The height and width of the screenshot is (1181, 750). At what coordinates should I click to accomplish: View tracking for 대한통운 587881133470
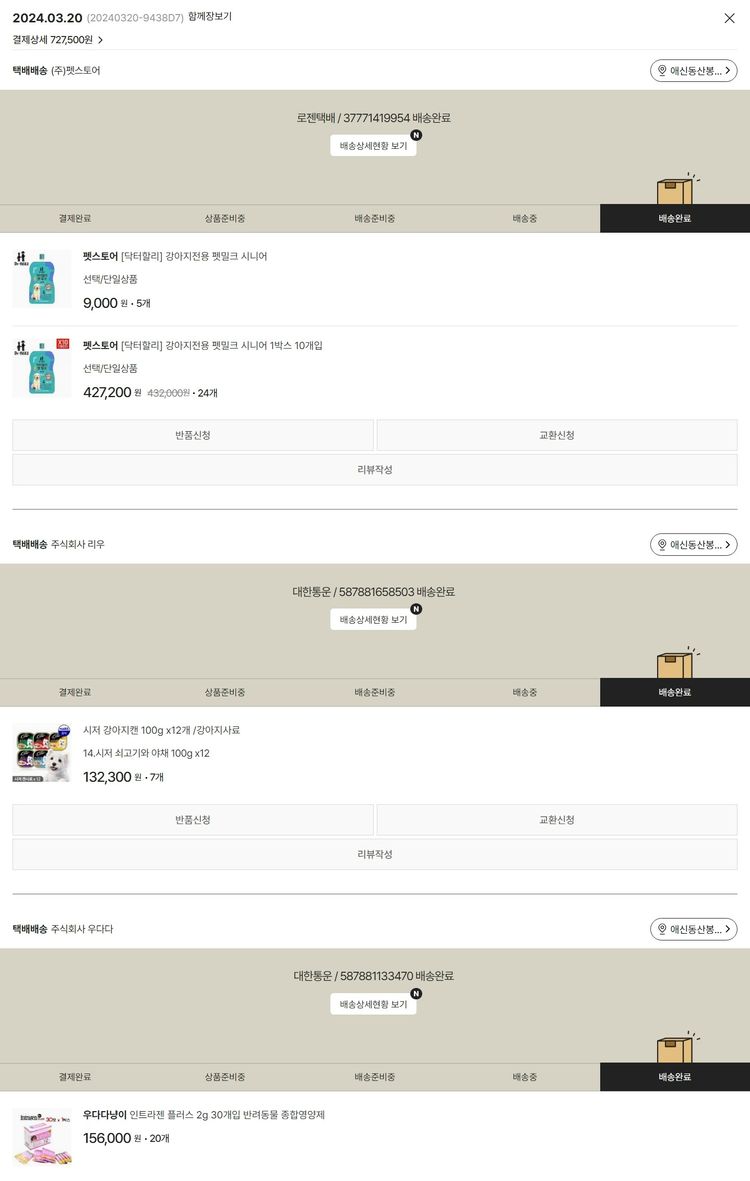point(373,1005)
